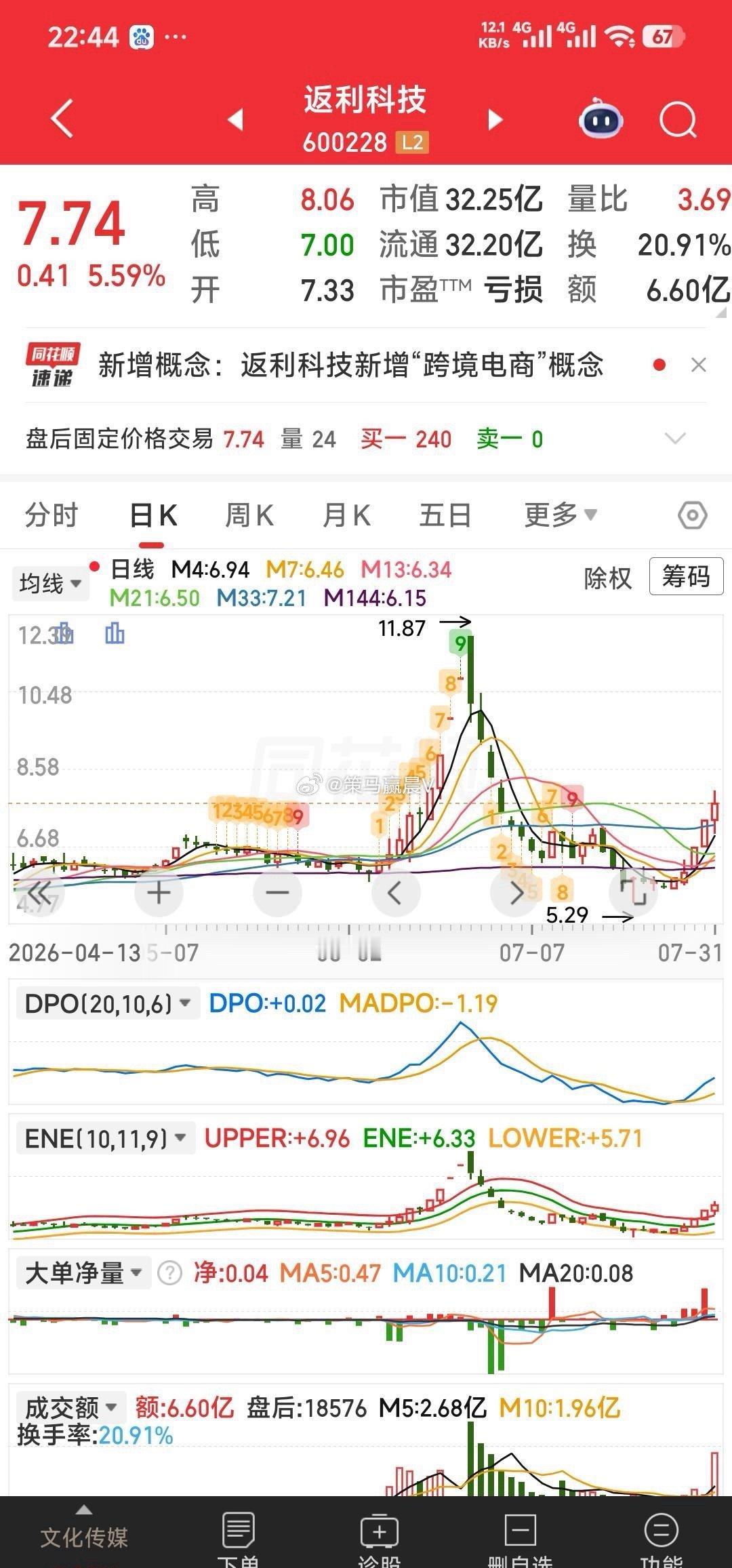This screenshot has height=1568, width=732.
Task: Open the 新增概念 跨境电商 news item
Action: coord(350,365)
